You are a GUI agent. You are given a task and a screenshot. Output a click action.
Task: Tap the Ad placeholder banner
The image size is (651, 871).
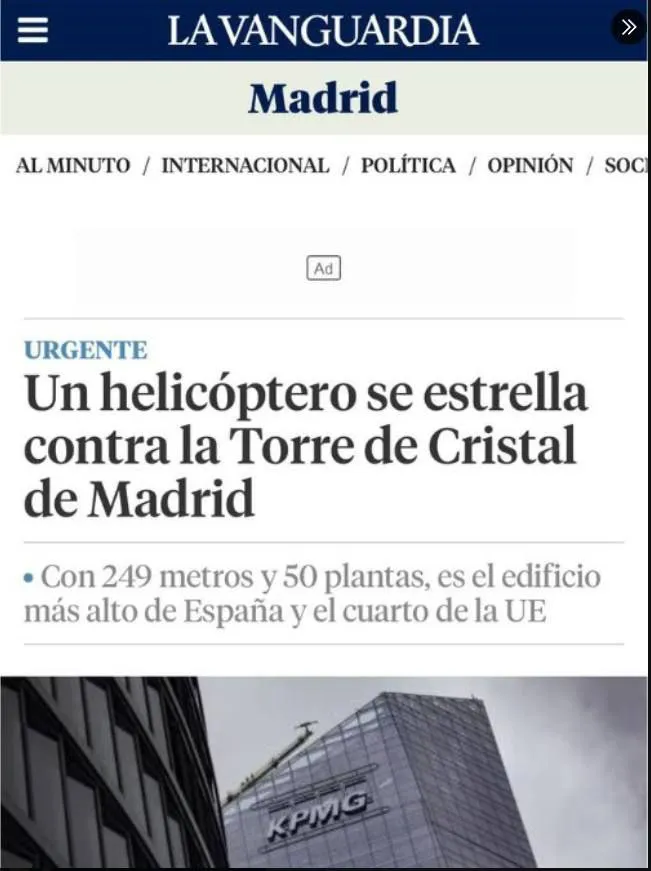pyautogui.click(x=323, y=268)
